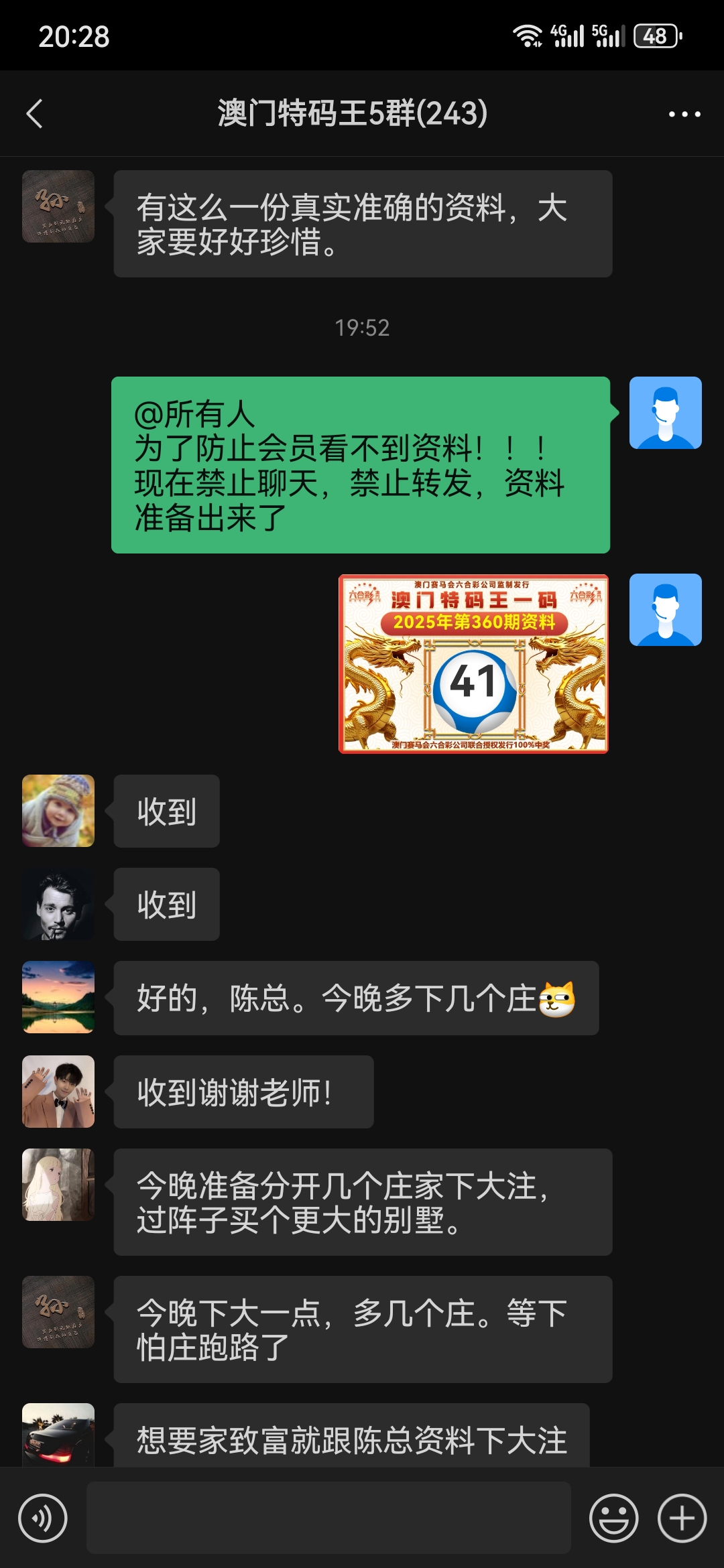Open the plus attachment menu
Image resolution: width=724 pixels, height=1568 pixels.
[x=682, y=1518]
